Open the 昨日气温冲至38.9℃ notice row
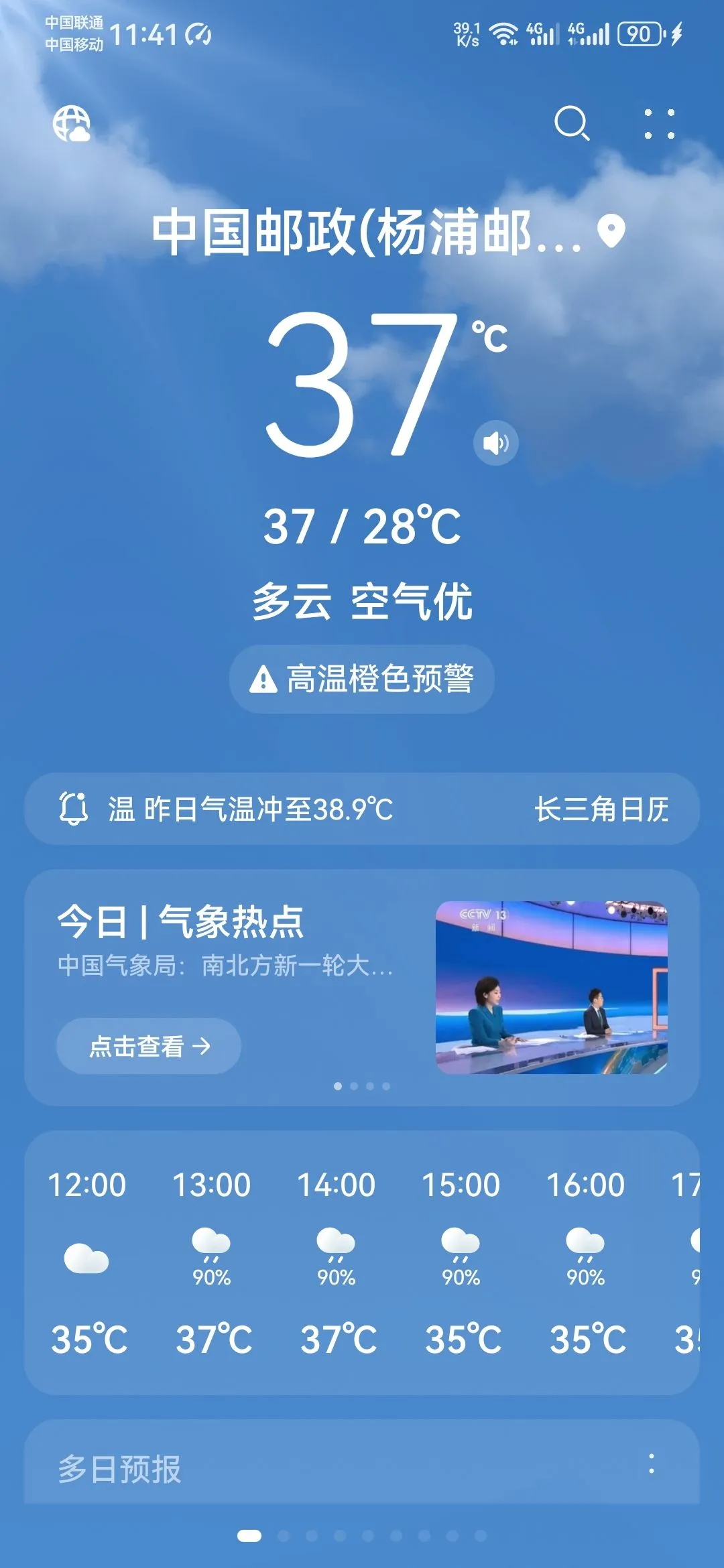This screenshot has height=1568, width=724. (362, 809)
